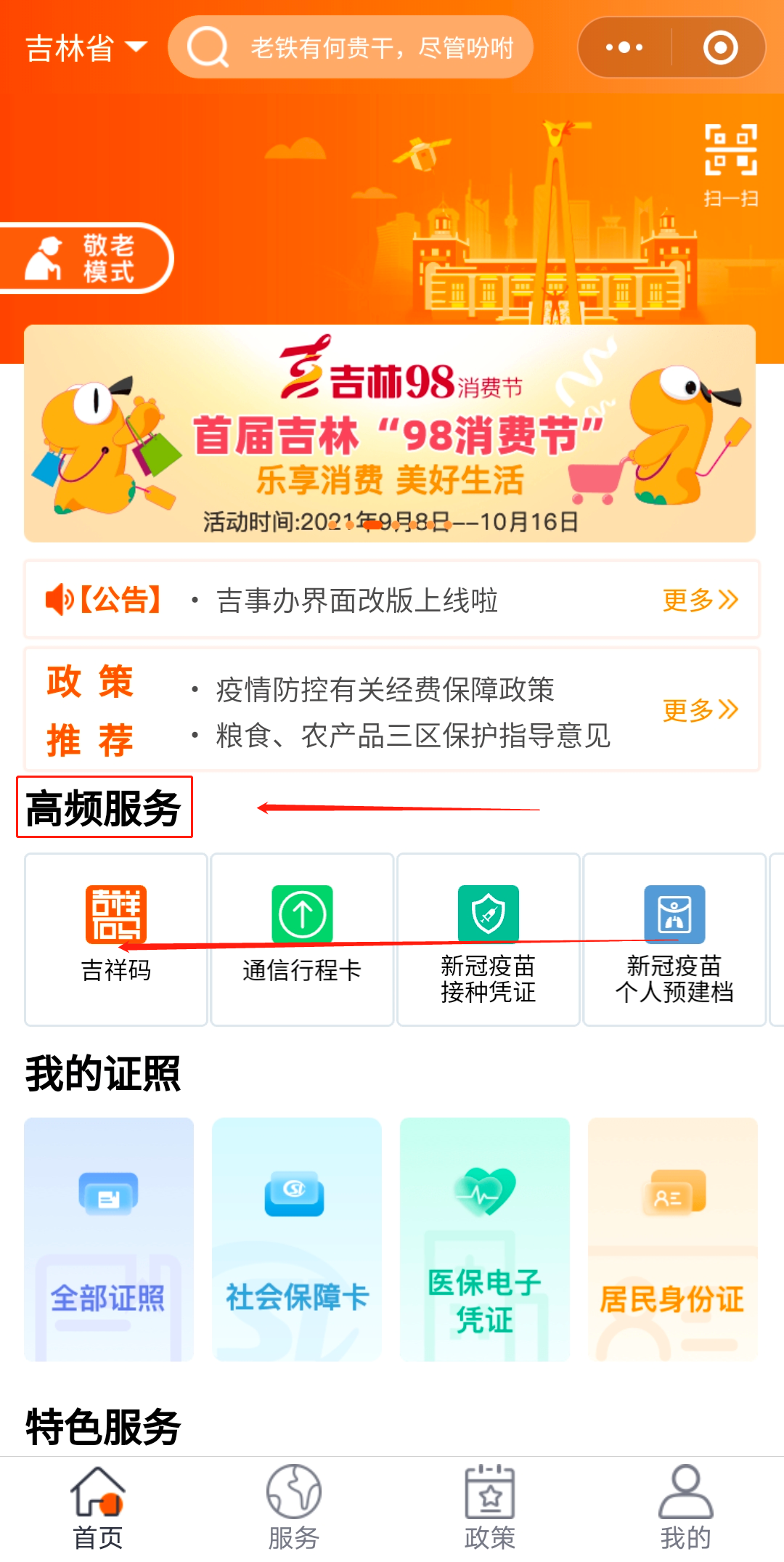
Task: View more announcements next to 公告
Action: point(700,600)
